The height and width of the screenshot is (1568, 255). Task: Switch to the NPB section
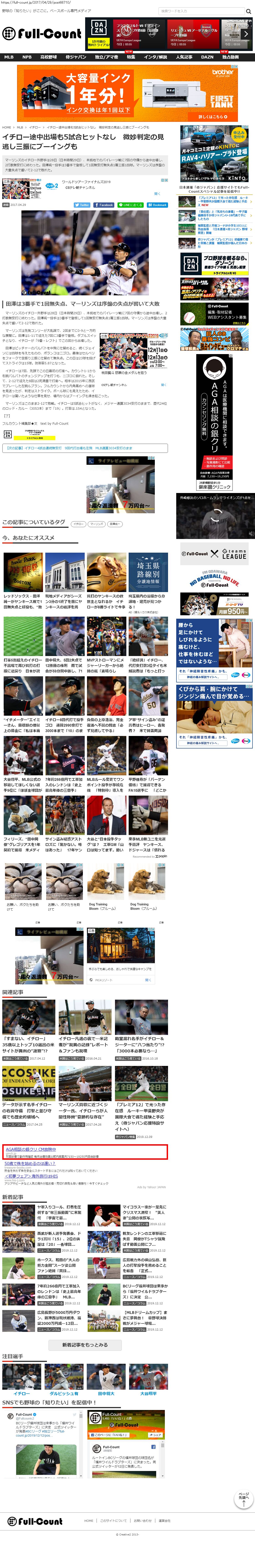[27, 57]
